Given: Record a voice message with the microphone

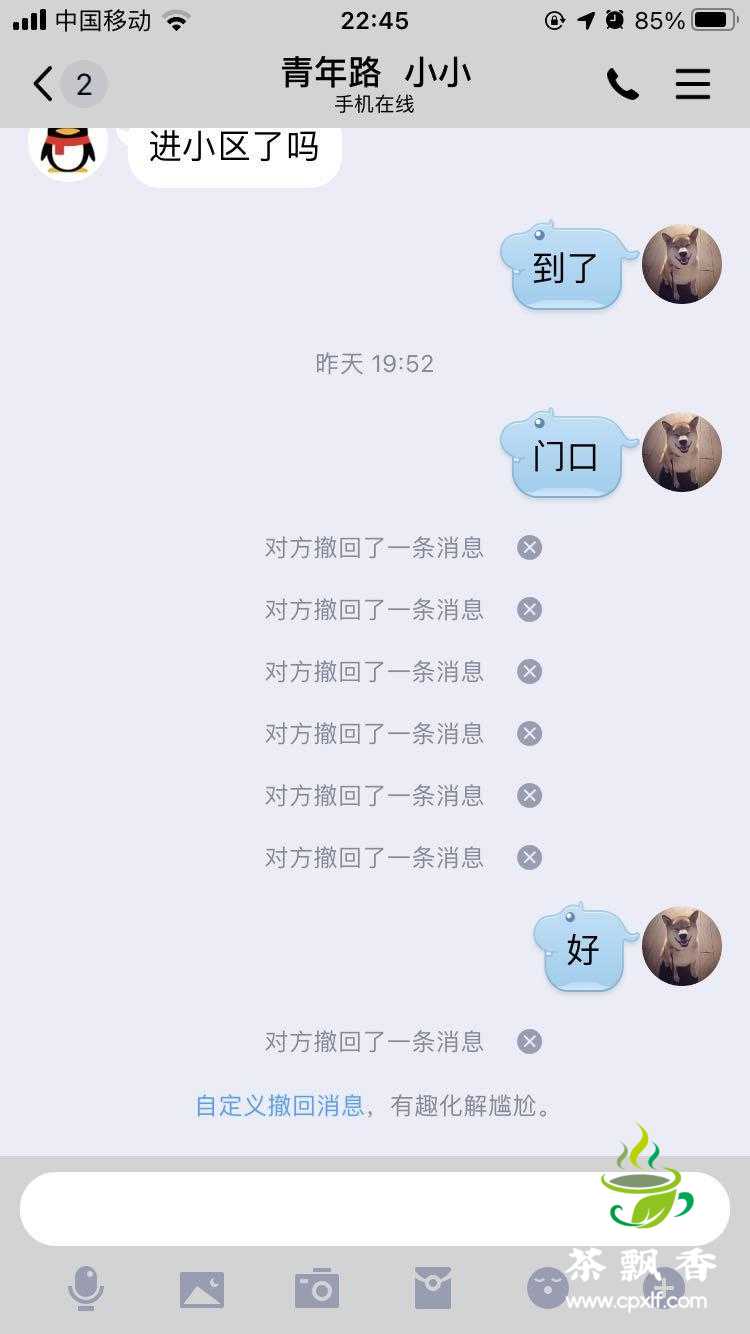Looking at the screenshot, I should pos(86,1288).
